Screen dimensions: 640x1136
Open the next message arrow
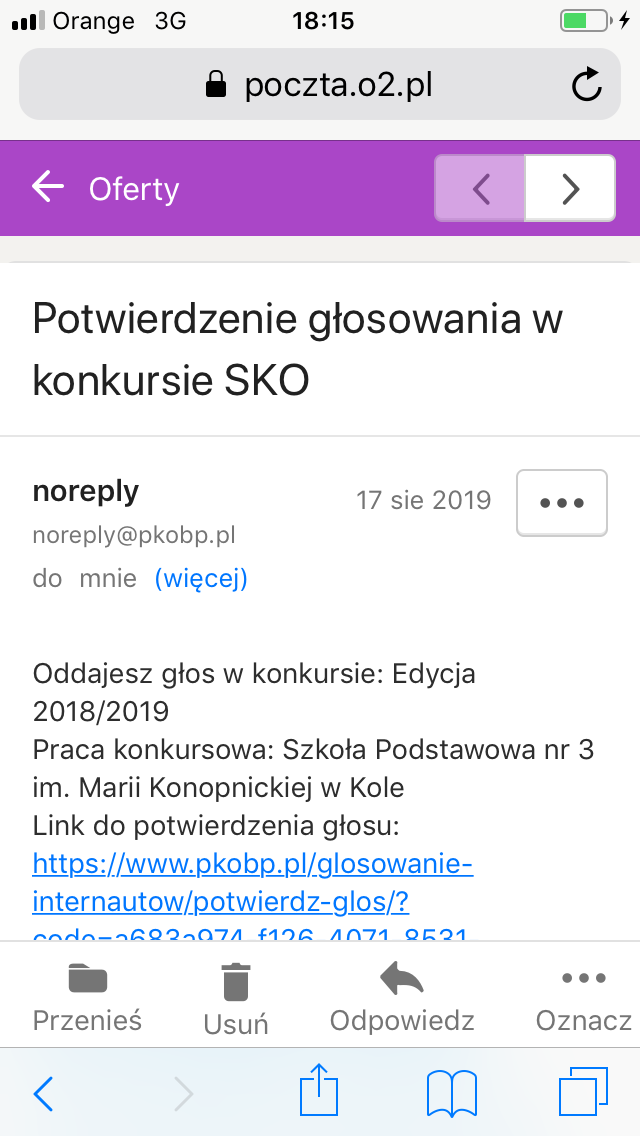point(570,188)
